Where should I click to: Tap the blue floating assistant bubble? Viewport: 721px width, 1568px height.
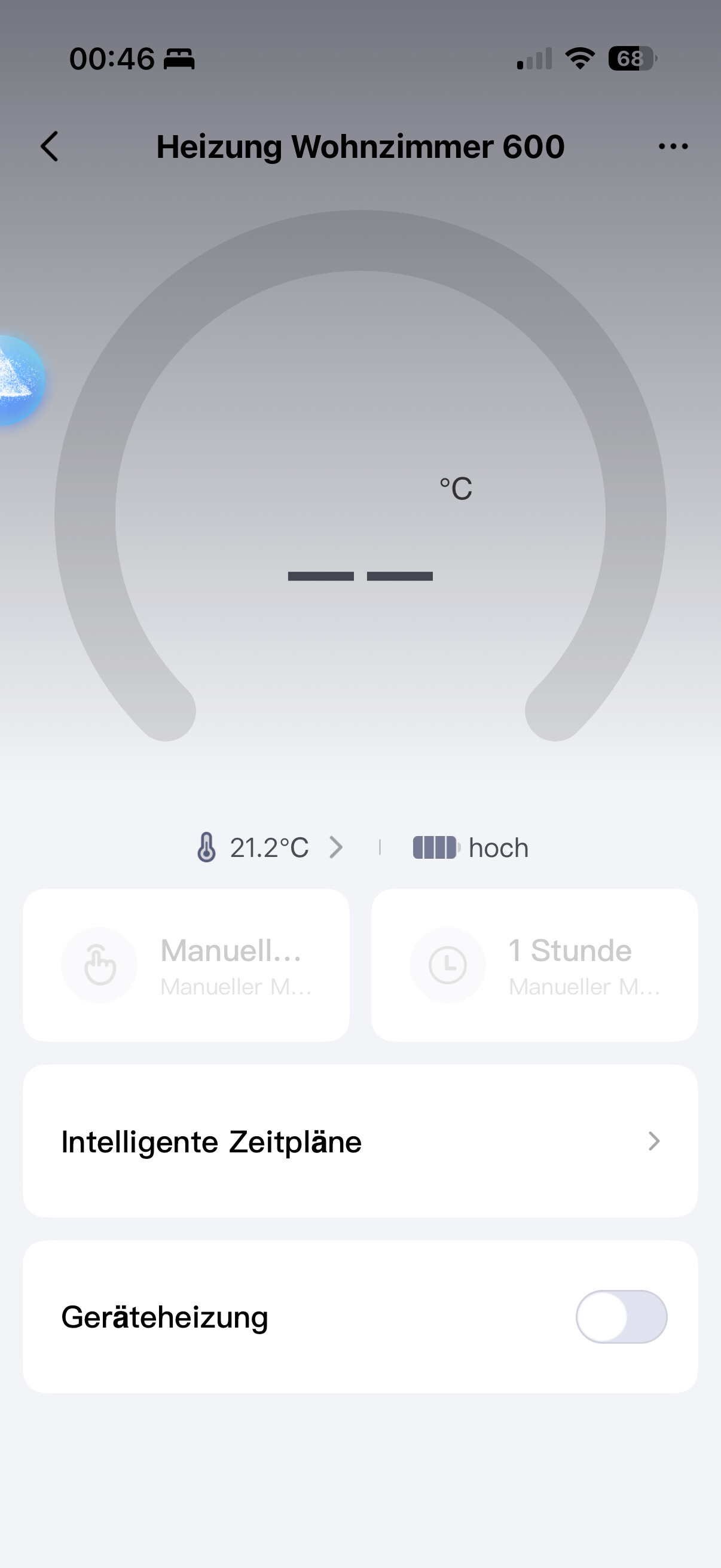20,380
